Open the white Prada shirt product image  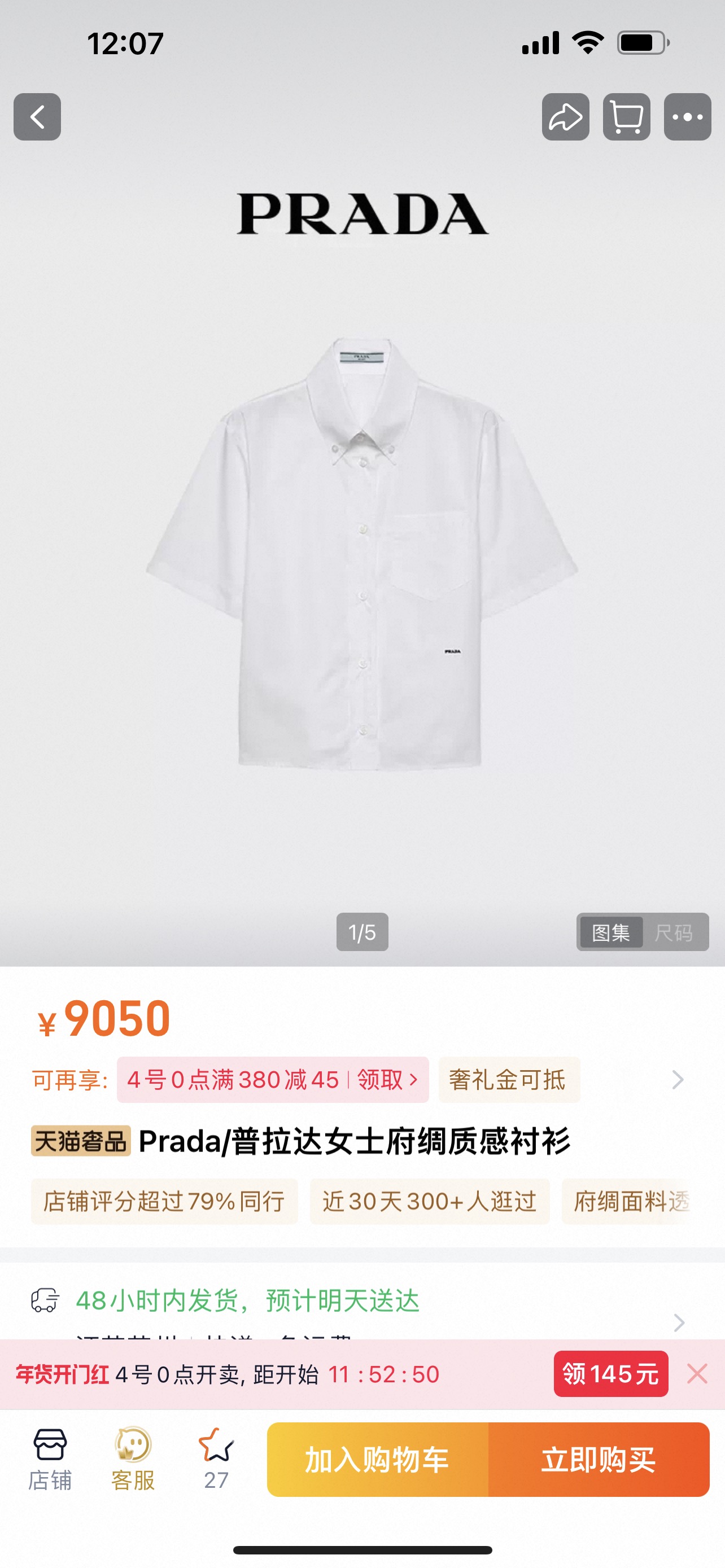[361, 554]
